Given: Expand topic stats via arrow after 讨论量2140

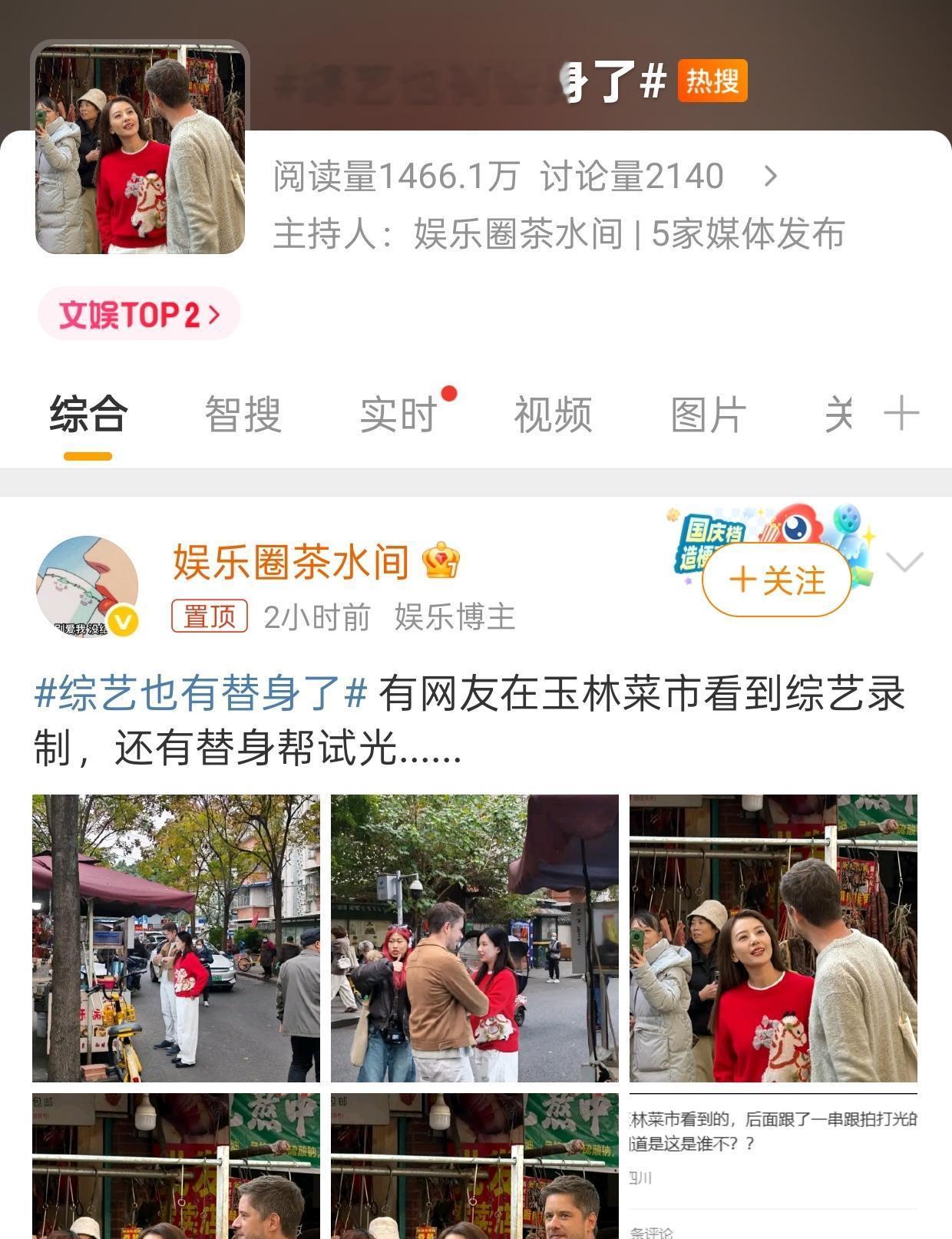Looking at the screenshot, I should [771, 177].
